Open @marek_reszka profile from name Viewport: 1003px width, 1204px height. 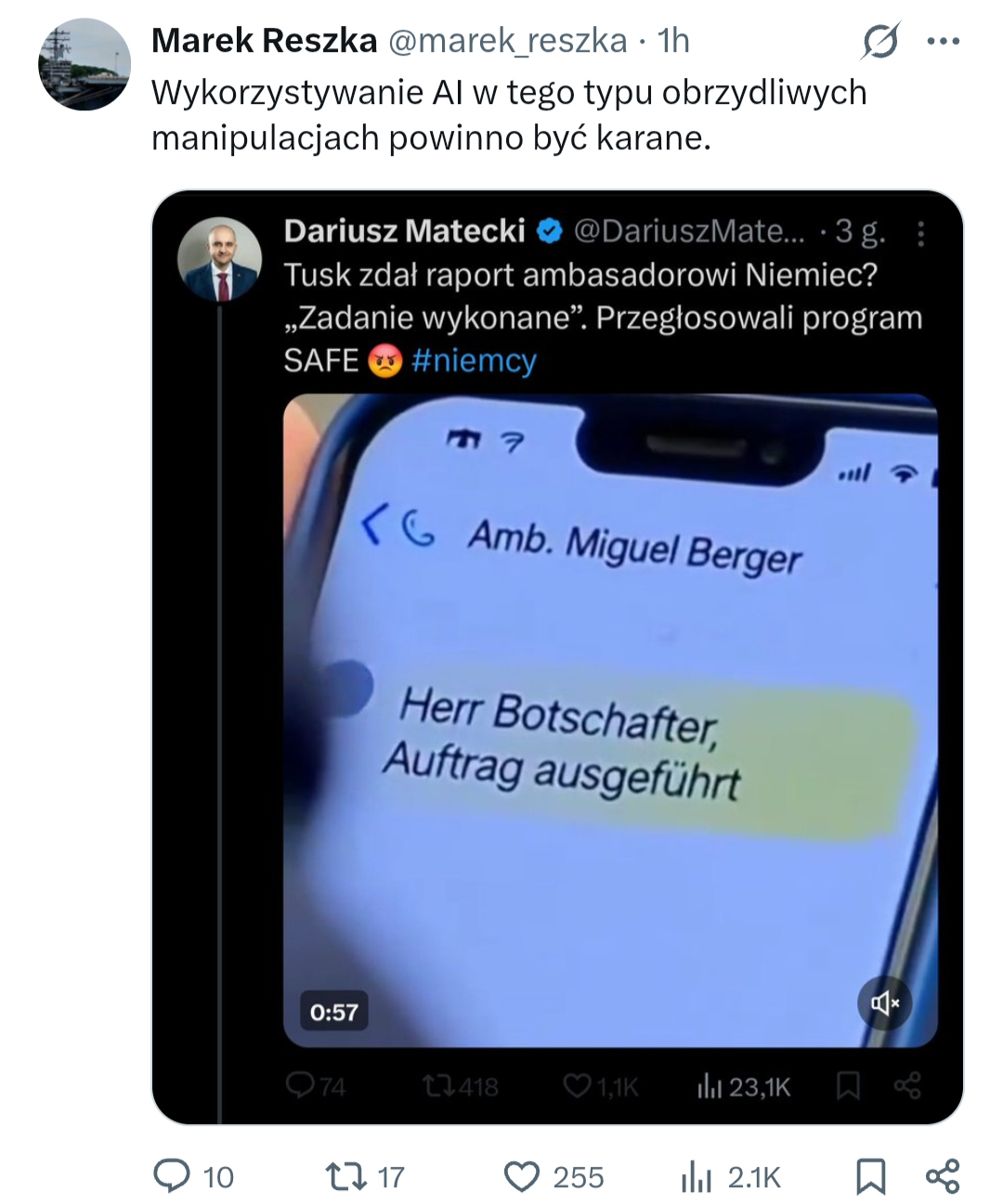pos(264,41)
